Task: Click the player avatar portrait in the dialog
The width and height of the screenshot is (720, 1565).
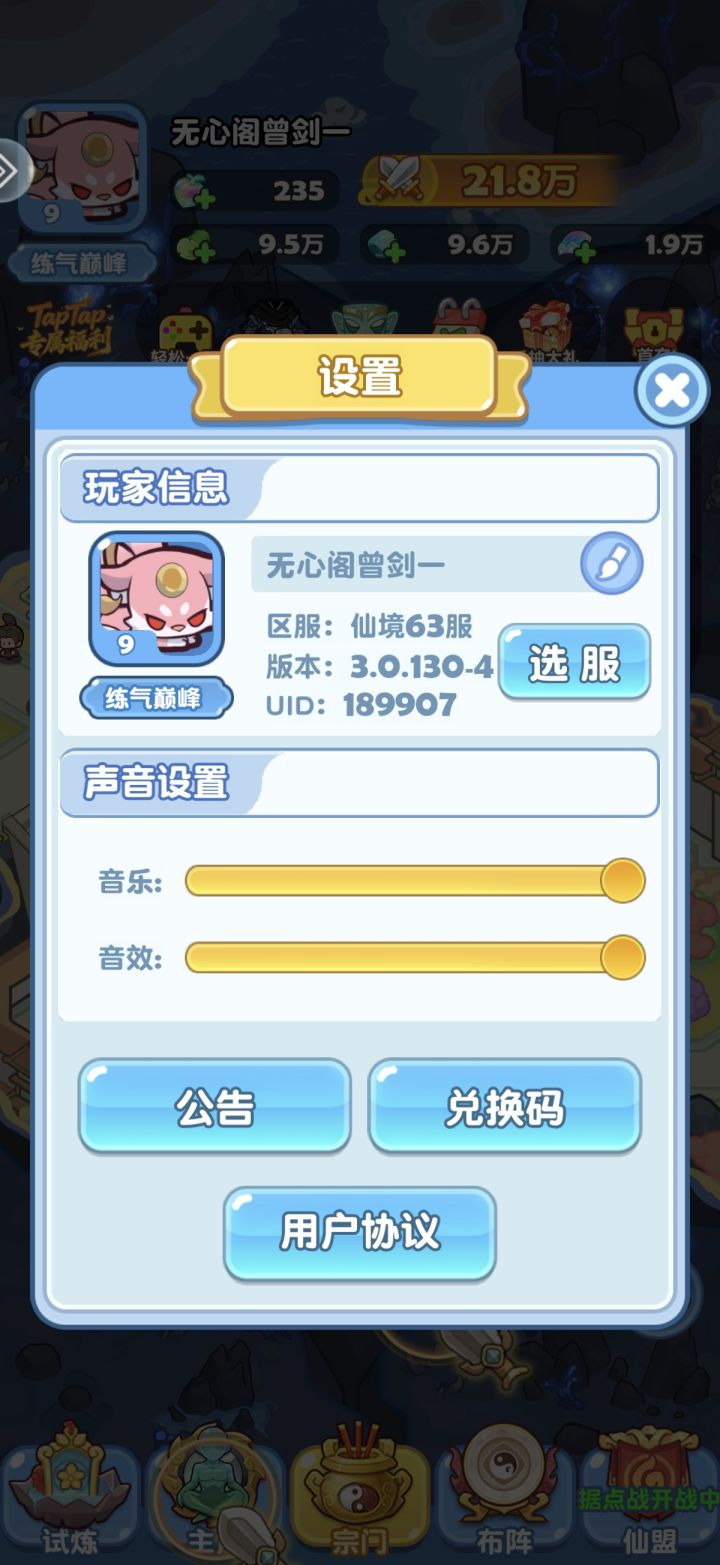Action: [156, 600]
